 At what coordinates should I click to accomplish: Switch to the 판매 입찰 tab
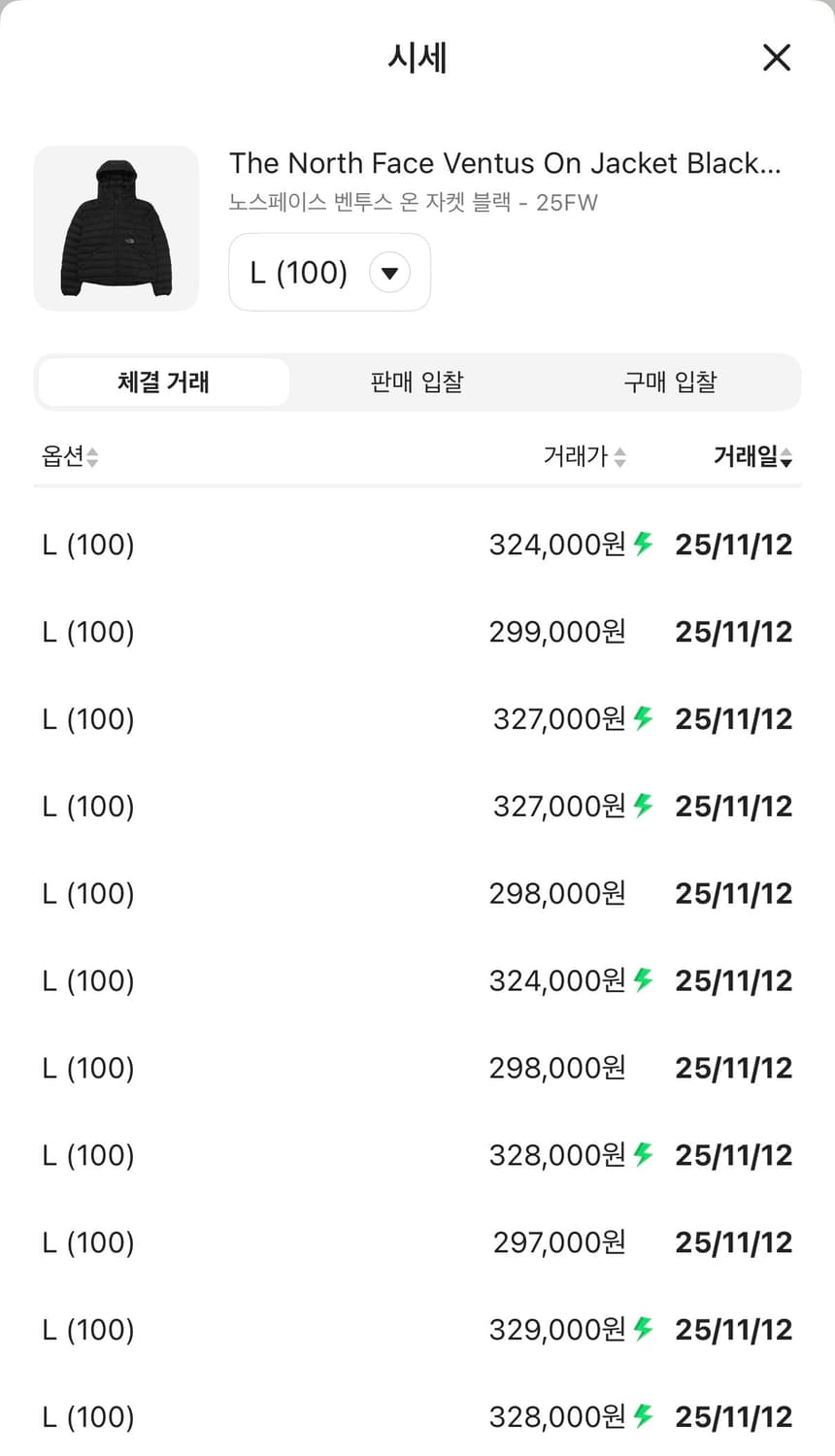point(416,381)
